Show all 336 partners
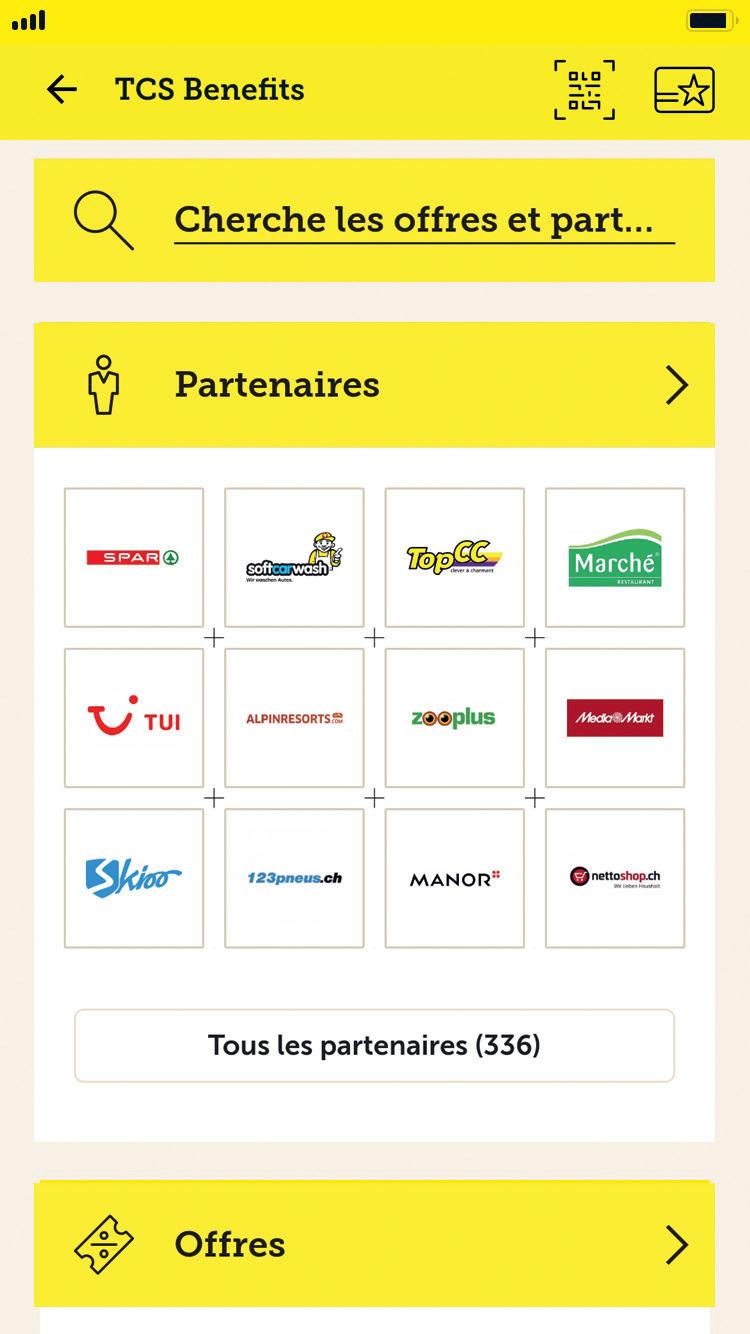The width and height of the screenshot is (750, 1334). coord(374,1045)
